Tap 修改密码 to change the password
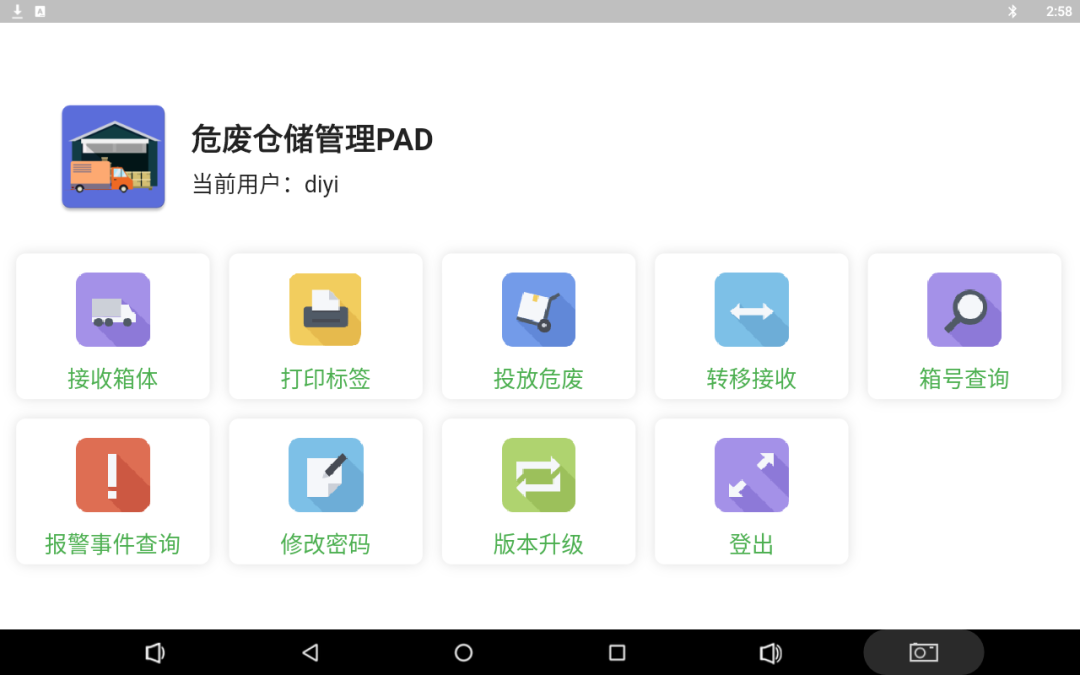 [x=326, y=491]
